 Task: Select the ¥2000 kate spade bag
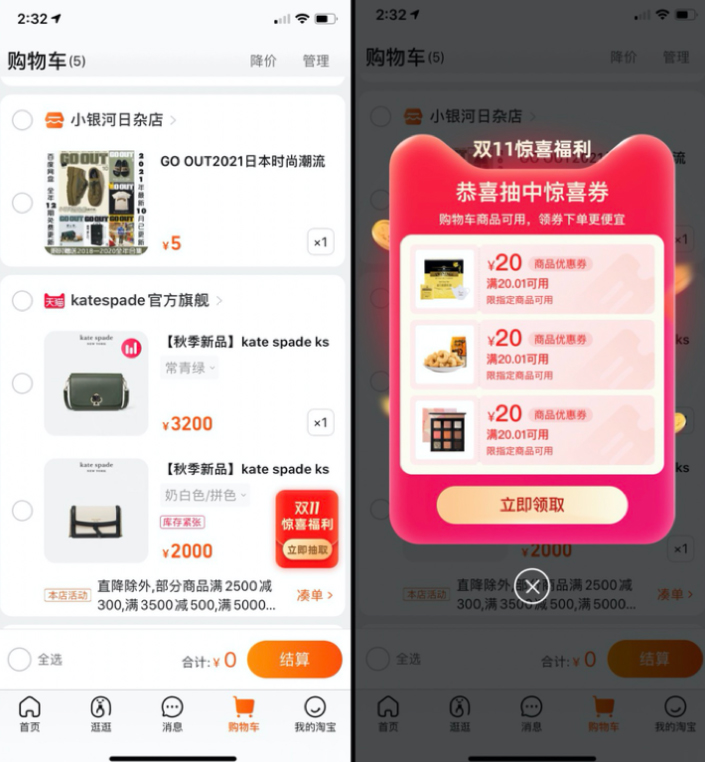[x=22, y=511]
